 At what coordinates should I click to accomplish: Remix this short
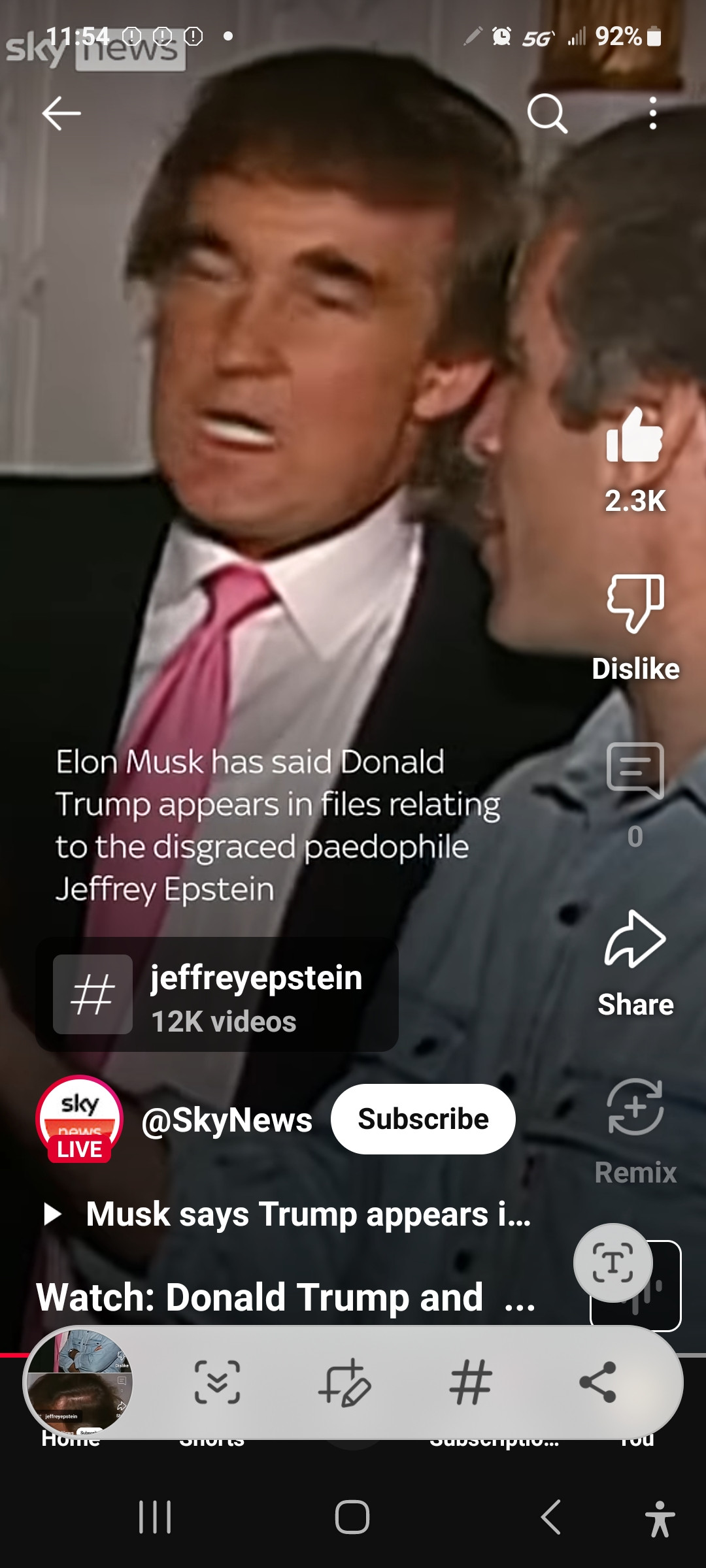[x=635, y=1107]
